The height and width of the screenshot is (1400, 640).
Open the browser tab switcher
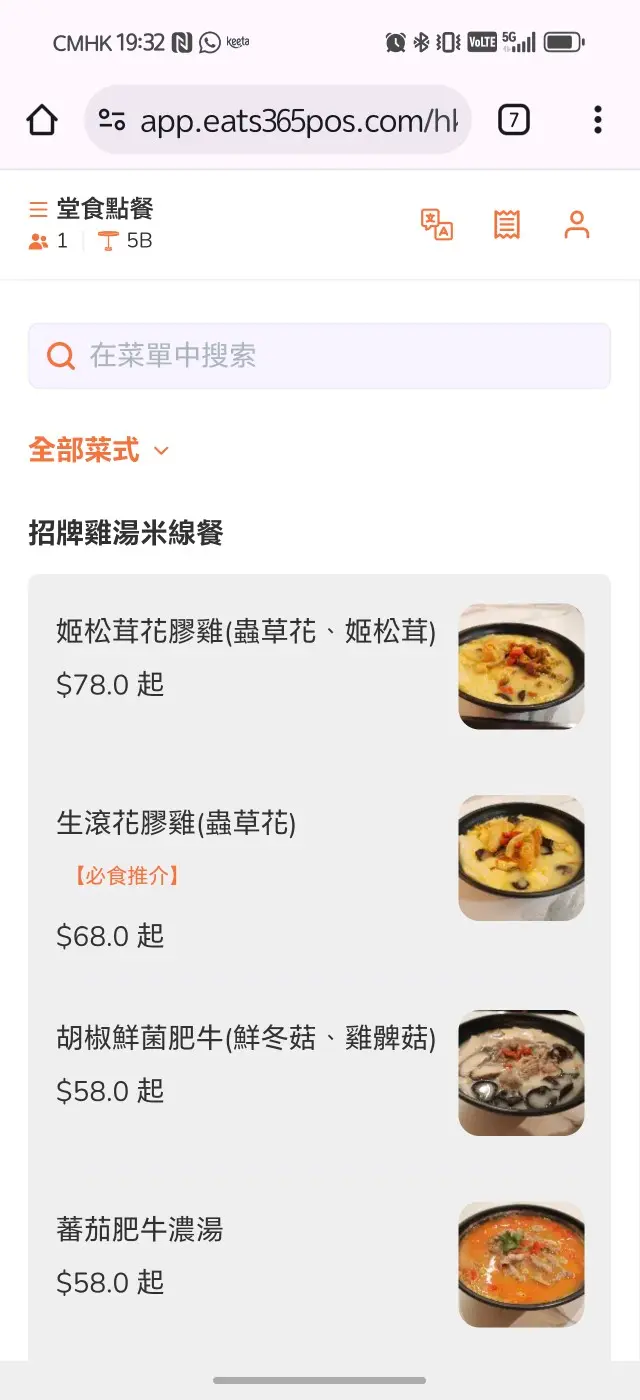(513, 120)
